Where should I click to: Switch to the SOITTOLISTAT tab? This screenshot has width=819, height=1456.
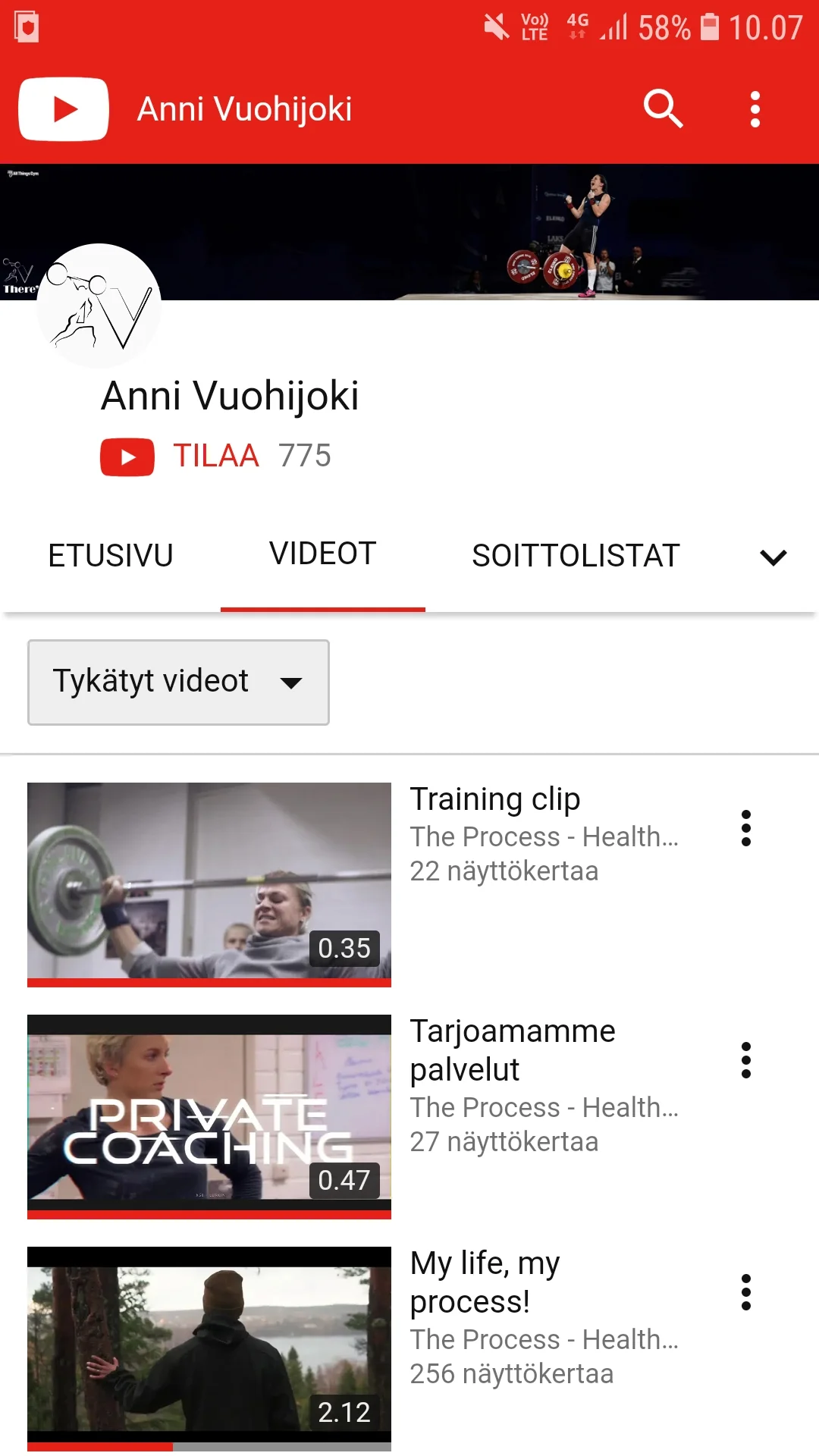click(576, 556)
